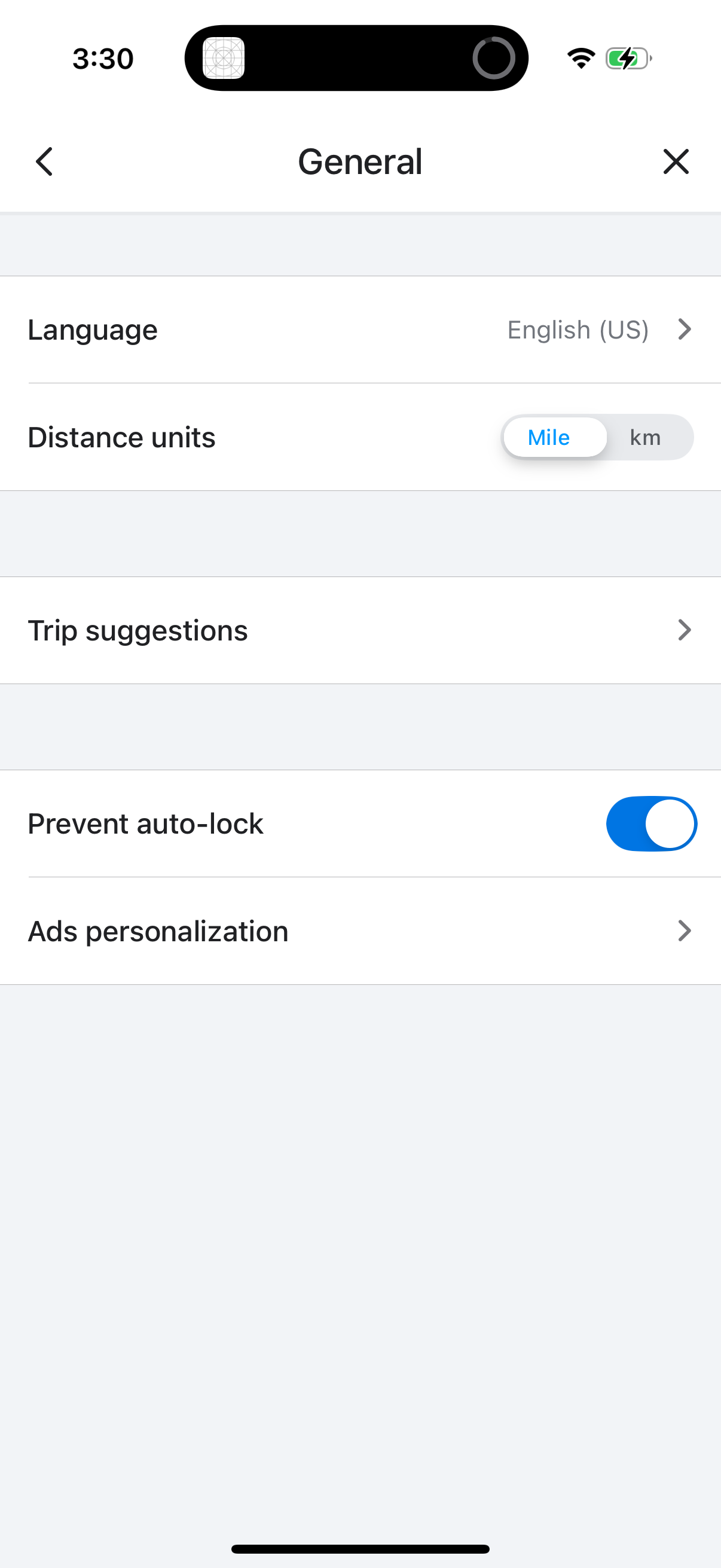Image resolution: width=721 pixels, height=1568 pixels.
Task: Tap the charging battery indicator
Action: click(x=628, y=58)
